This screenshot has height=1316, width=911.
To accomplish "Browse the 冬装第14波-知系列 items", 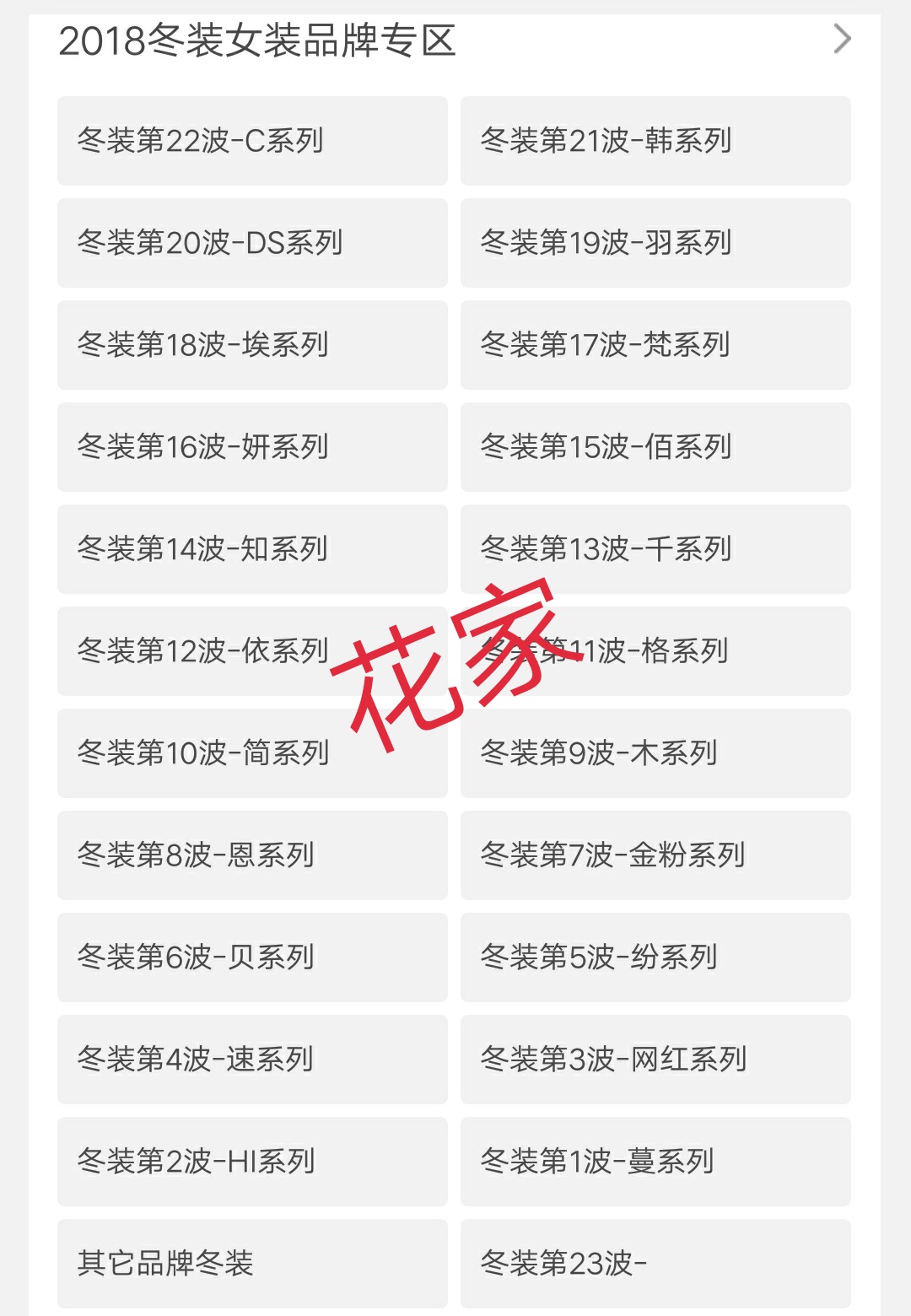I will pyautogui.click(x=251, y=550).
